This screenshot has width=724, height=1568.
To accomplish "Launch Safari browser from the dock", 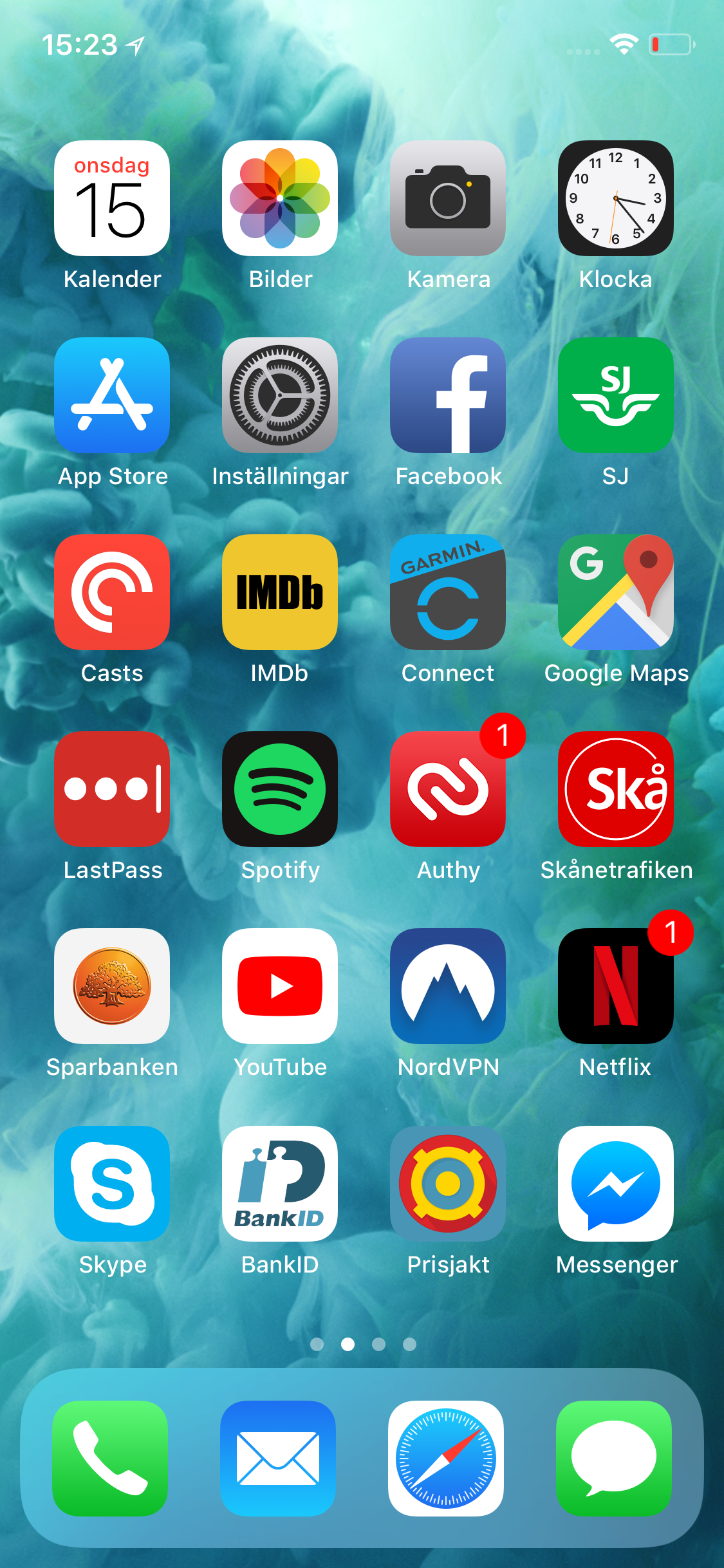I will pyautogui.click(x=446, y=1459).
